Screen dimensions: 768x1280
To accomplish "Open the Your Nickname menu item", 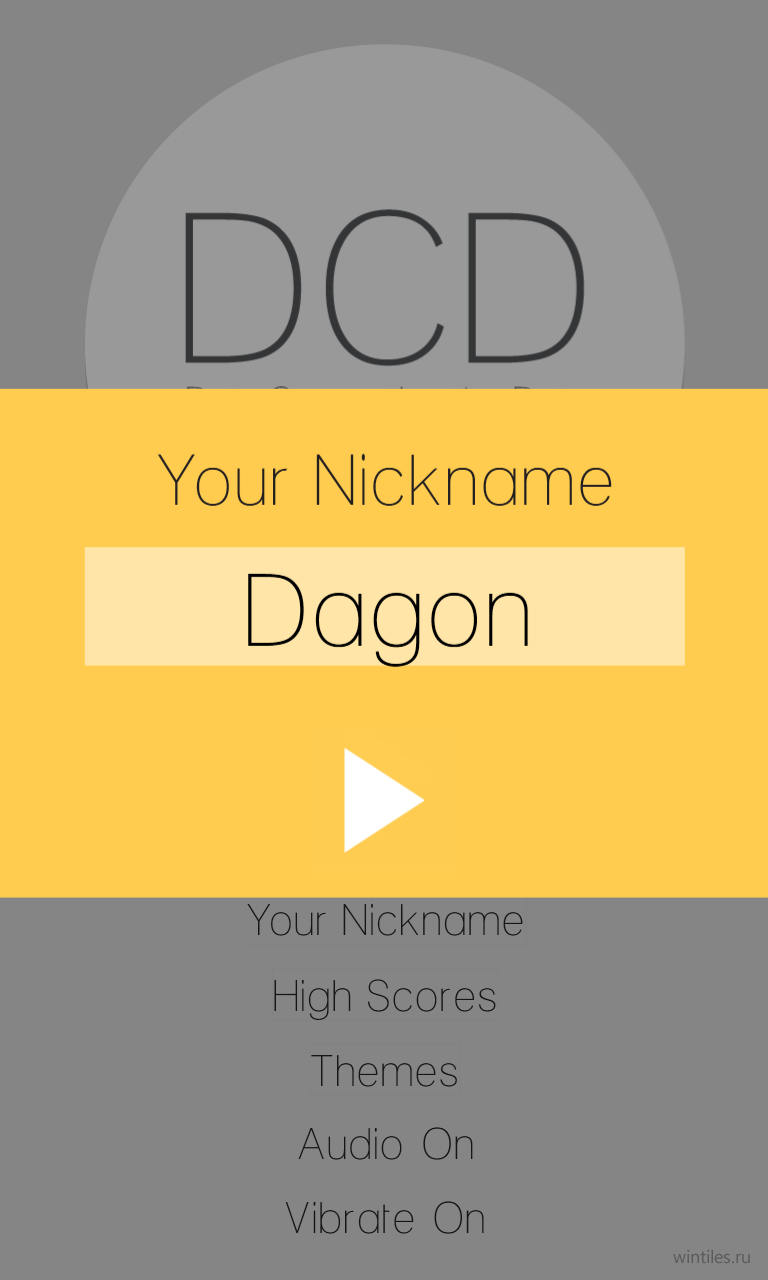I will click(385, 921).
